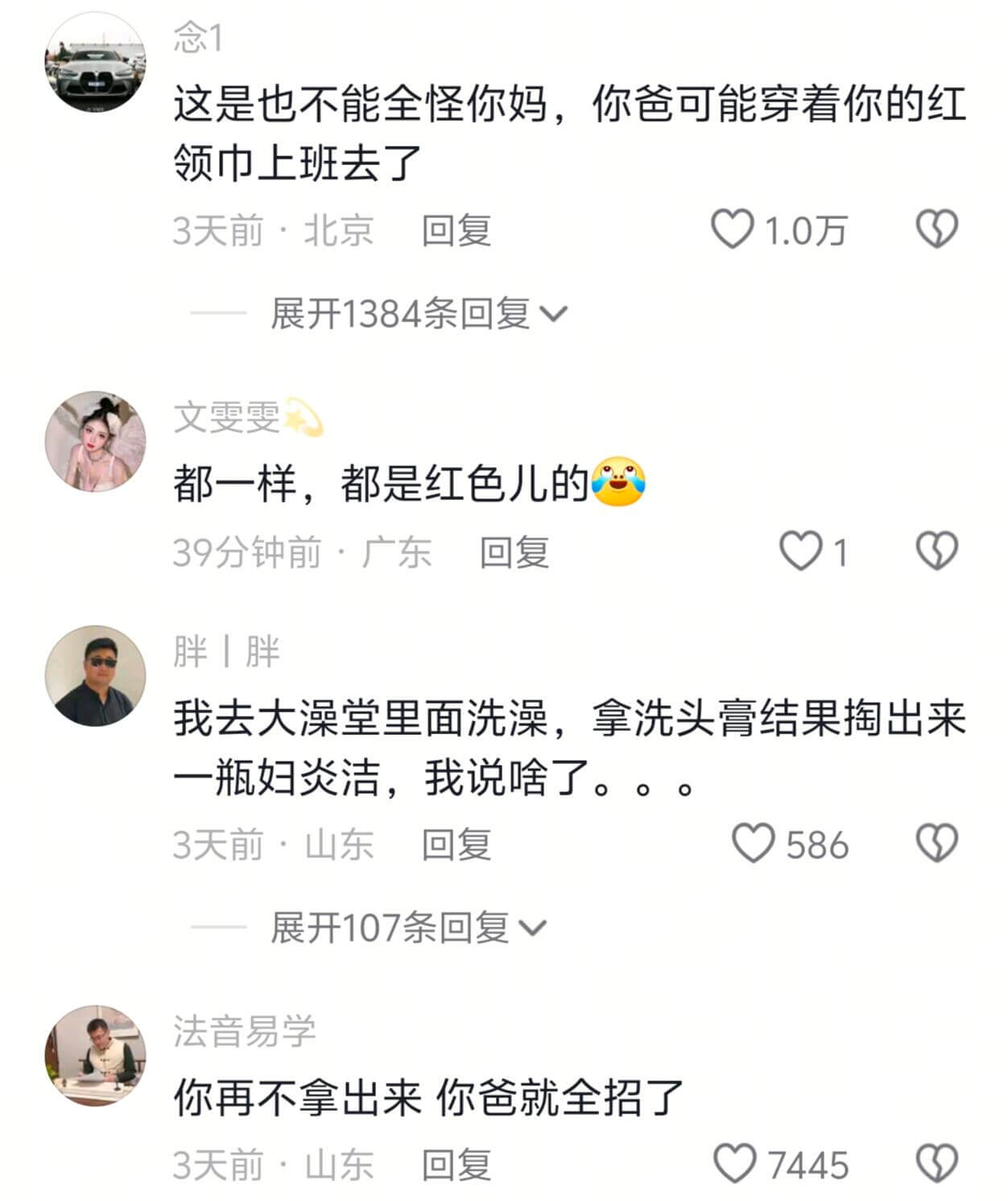
Task: Click the dislike broken-heart icon on 念1's comment
Action: point(936,229)
